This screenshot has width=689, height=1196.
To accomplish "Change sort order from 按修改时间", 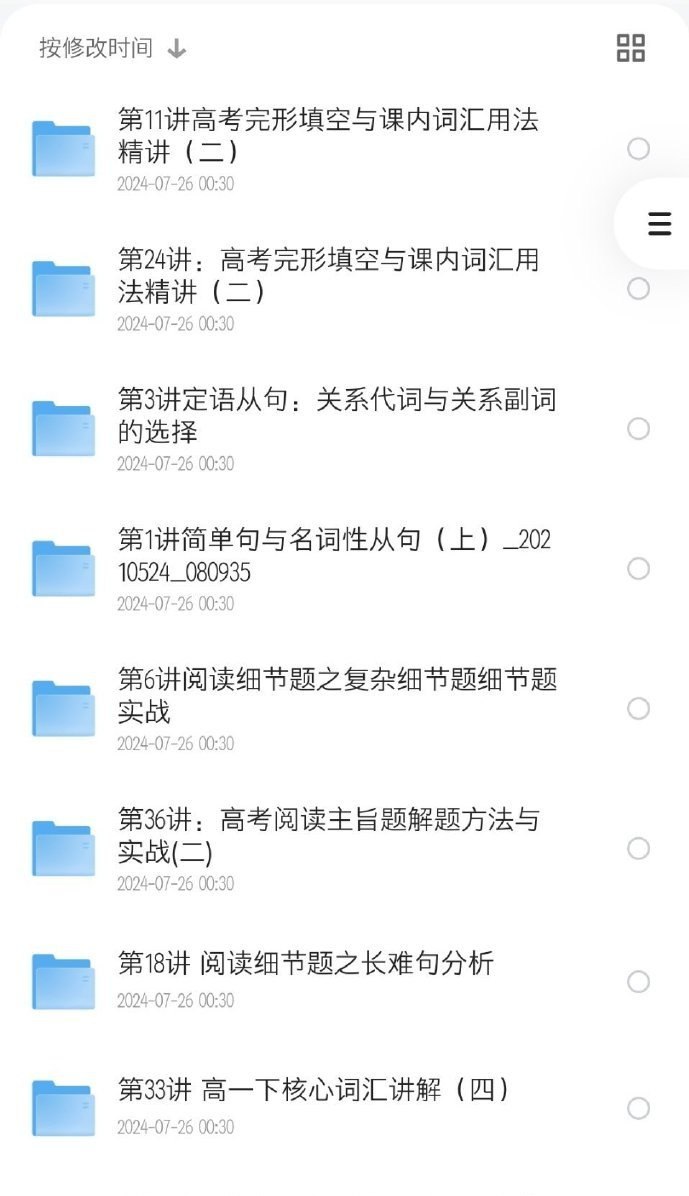I will (x=112, y=48).
